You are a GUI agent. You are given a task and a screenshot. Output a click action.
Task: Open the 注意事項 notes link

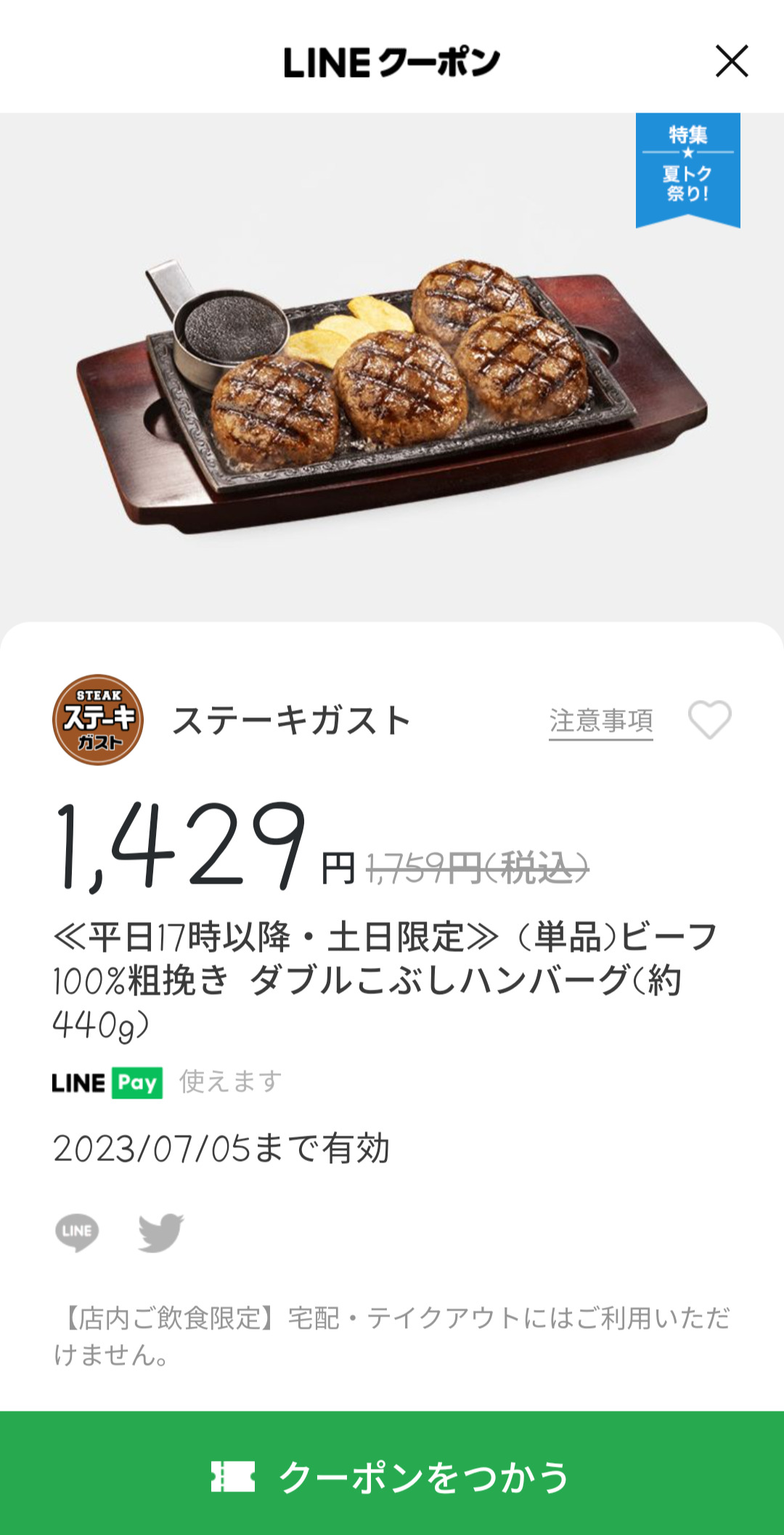(600, 721)
